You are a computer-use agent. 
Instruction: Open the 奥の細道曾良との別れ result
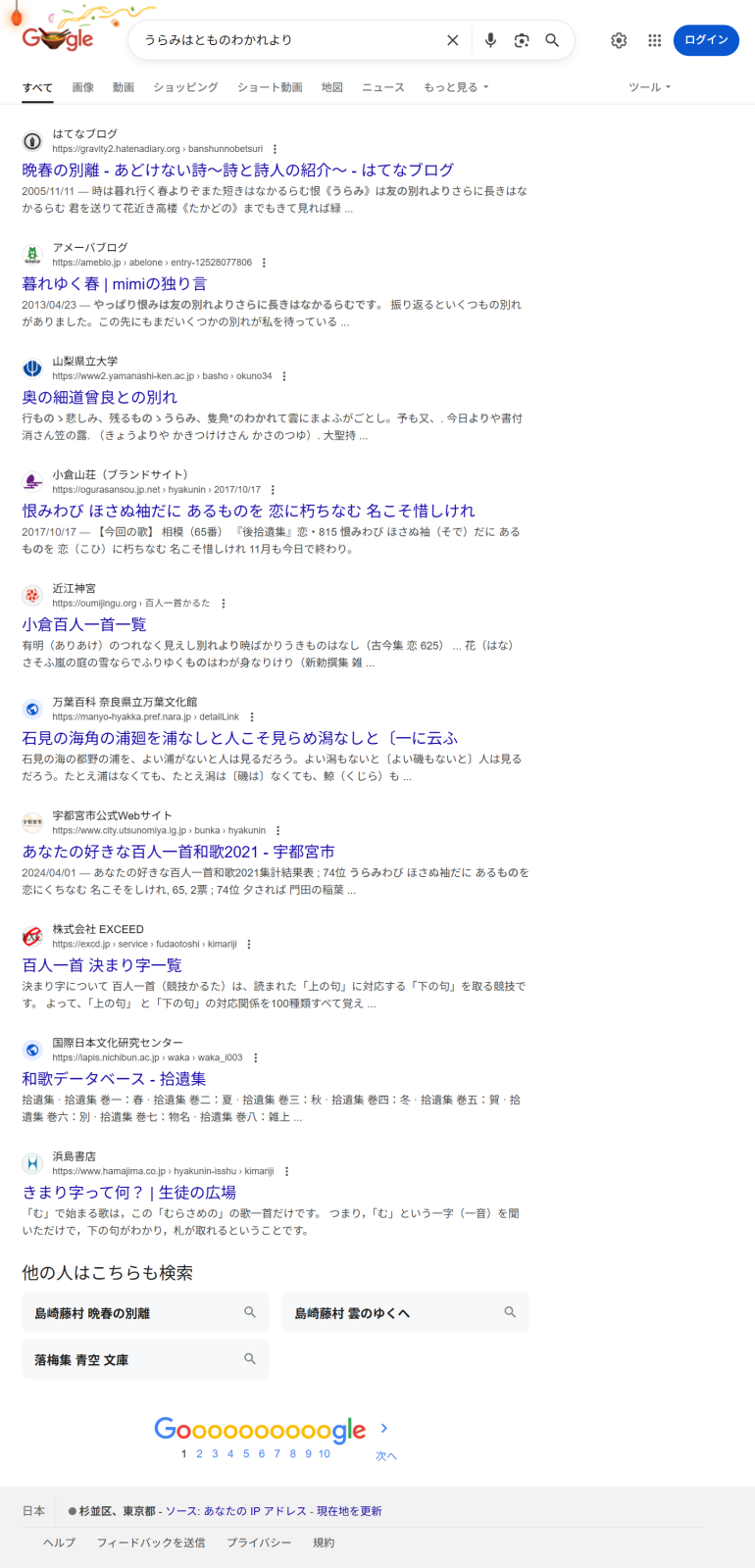(x=100, y=397)
